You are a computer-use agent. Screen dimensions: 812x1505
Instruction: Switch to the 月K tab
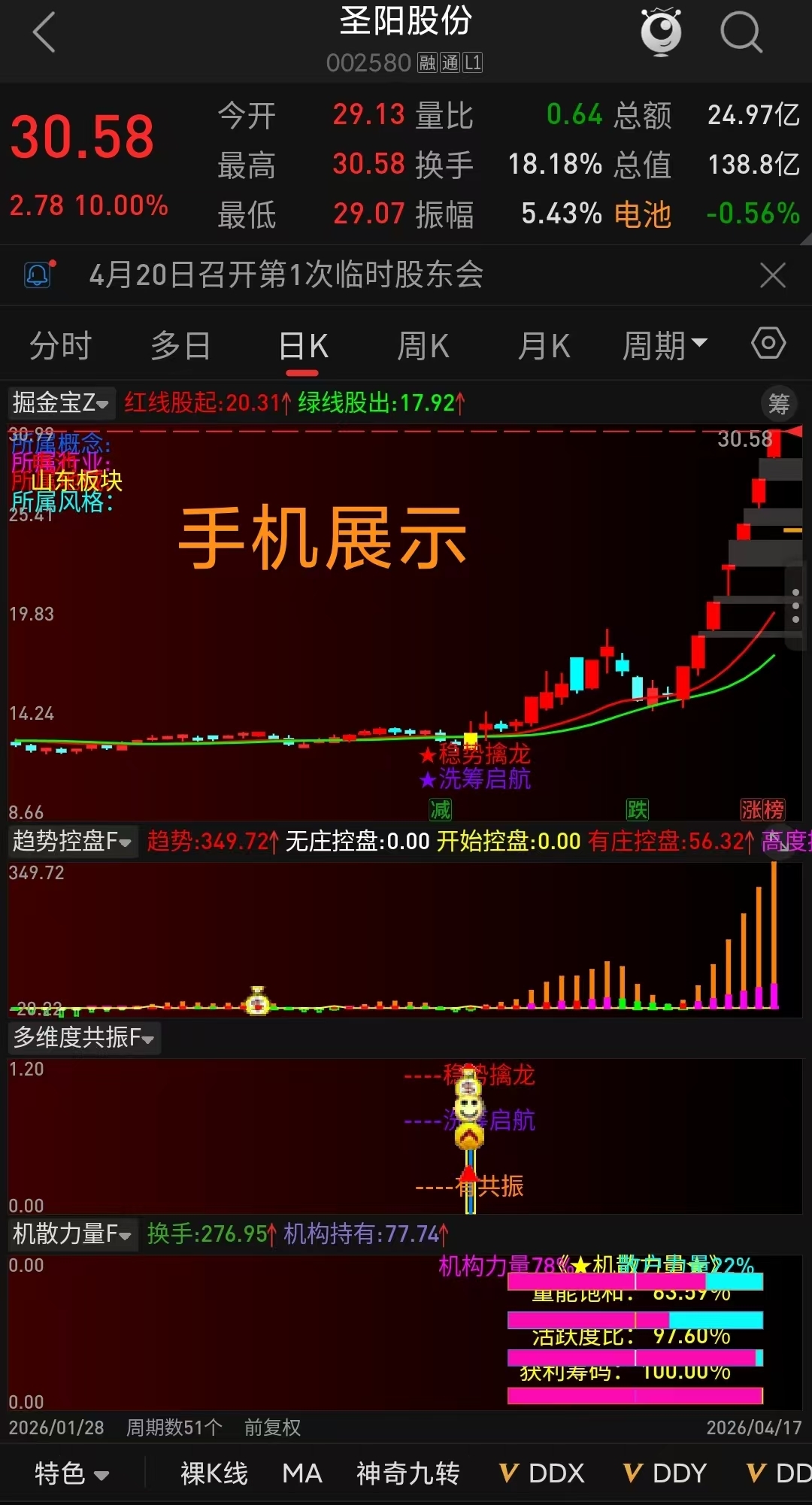point(544,347)
